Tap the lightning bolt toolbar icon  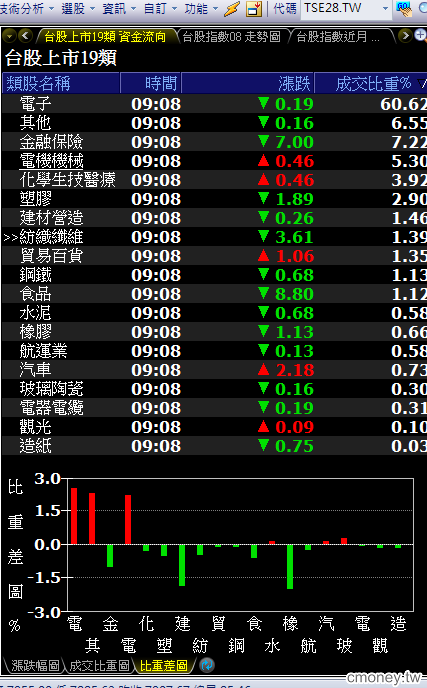click(232, 9)
